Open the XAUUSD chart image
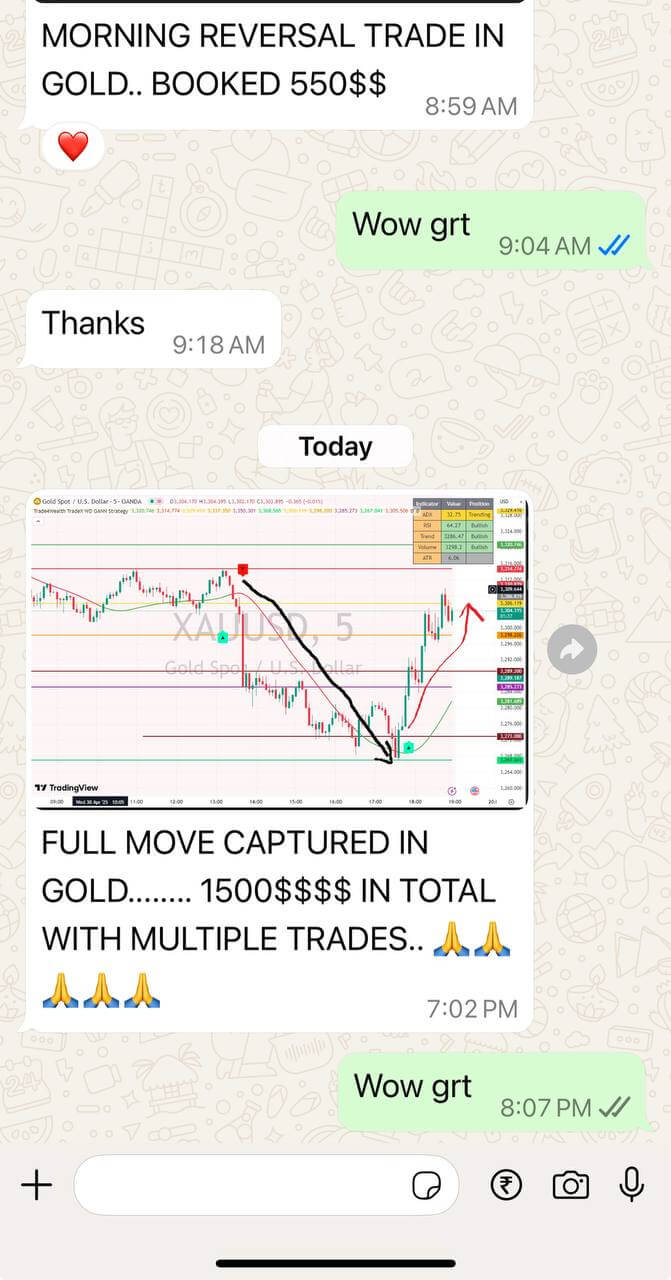671x1280 pixels. tap(278, 651)
